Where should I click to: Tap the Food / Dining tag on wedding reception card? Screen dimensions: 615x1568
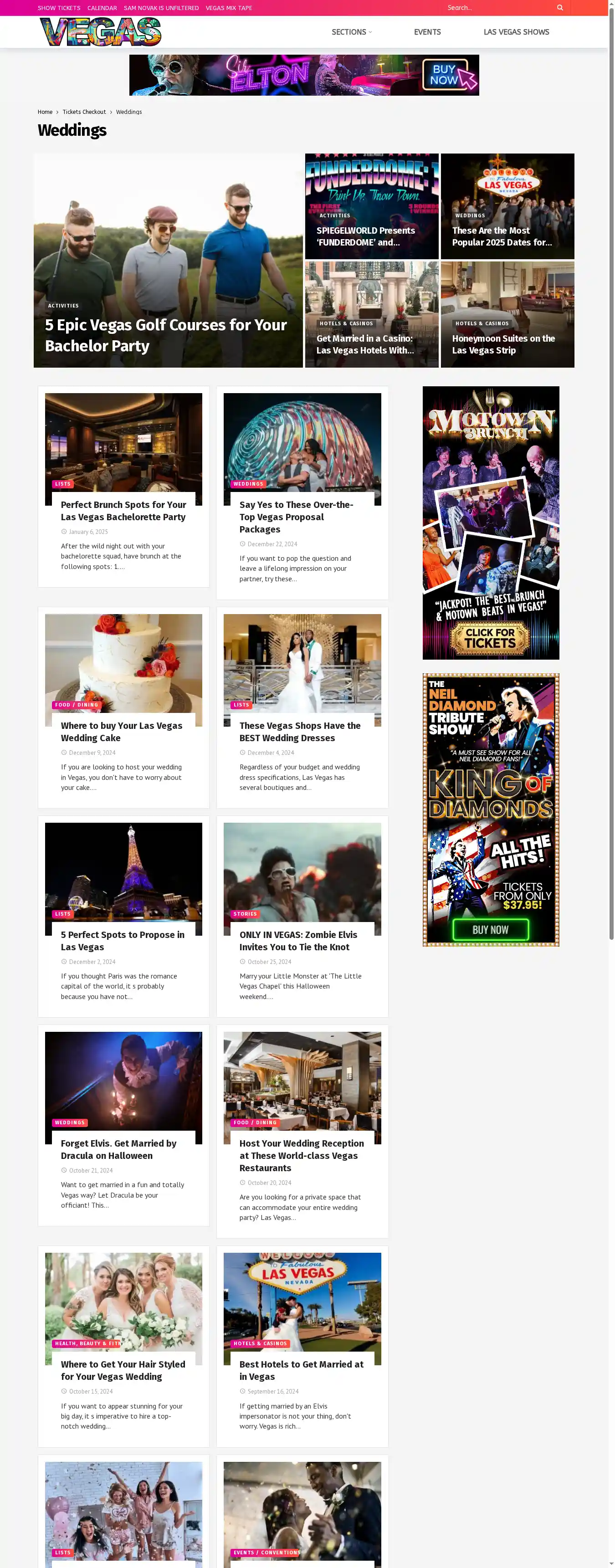click(x=255, y=1122)
